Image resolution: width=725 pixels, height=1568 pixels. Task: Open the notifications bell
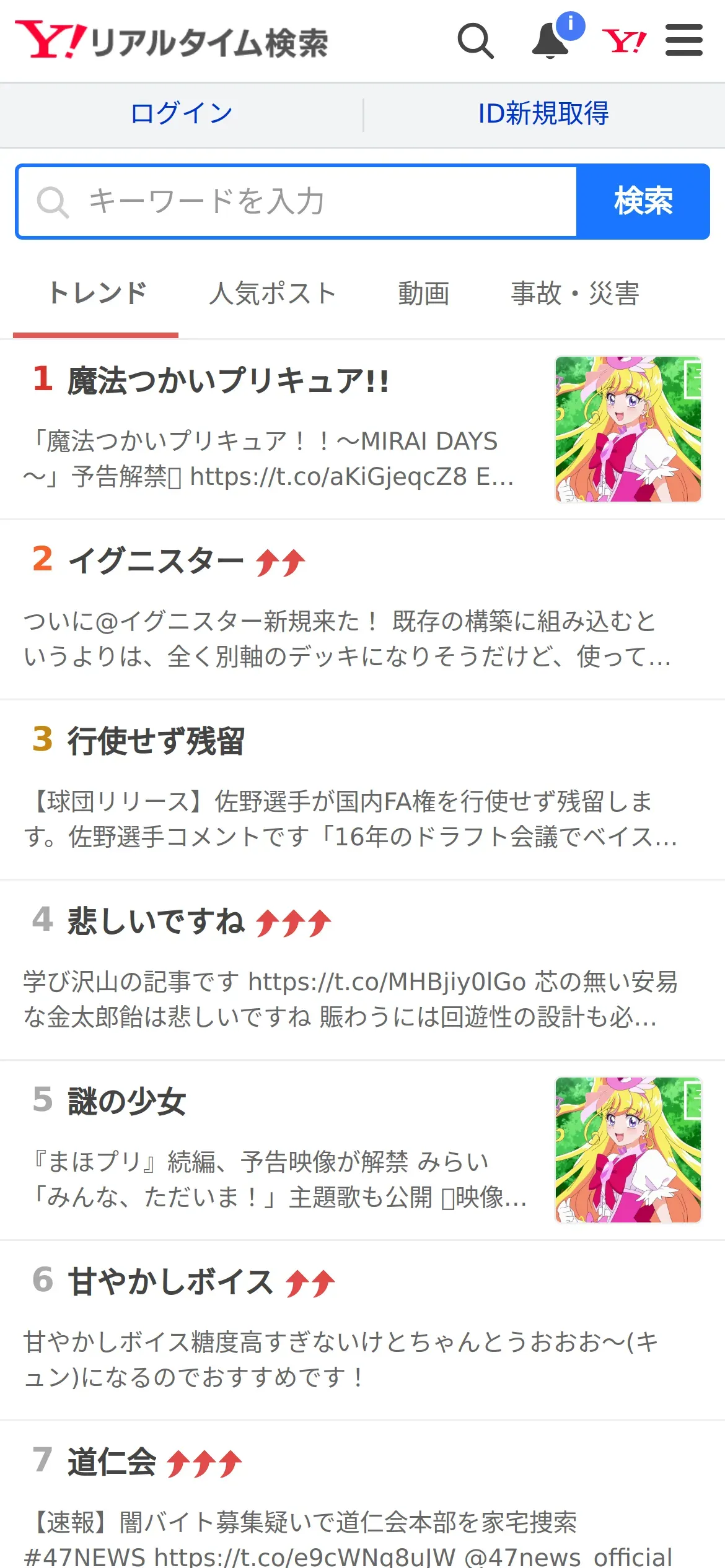(551, 41)
